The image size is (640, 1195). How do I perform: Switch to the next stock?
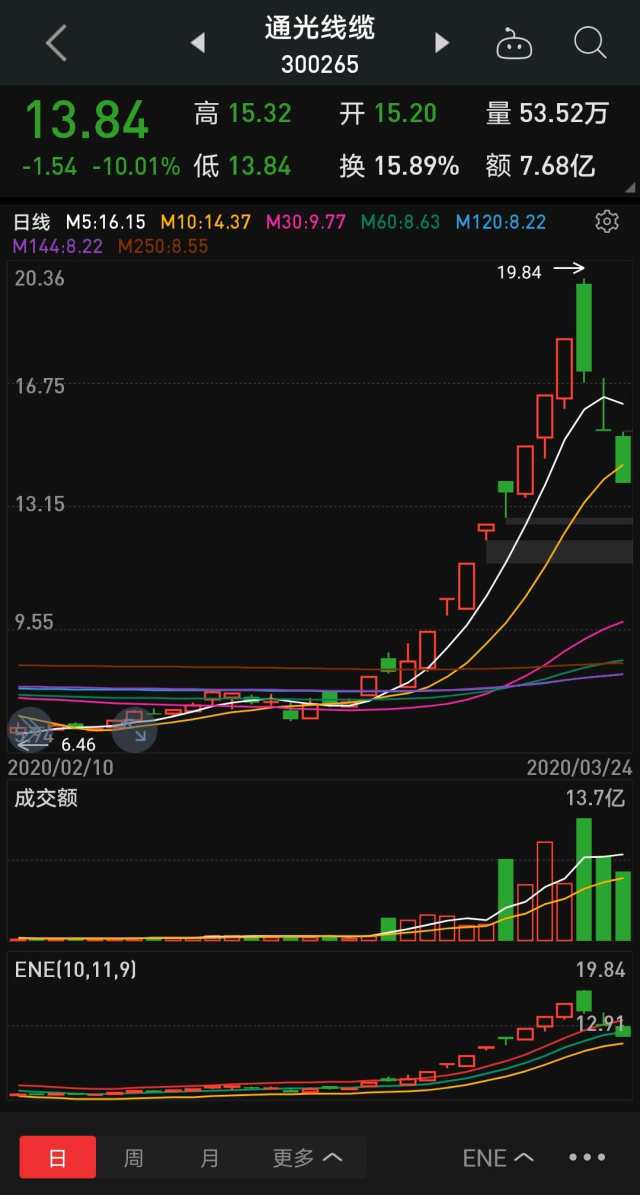(x=442, y=43)
